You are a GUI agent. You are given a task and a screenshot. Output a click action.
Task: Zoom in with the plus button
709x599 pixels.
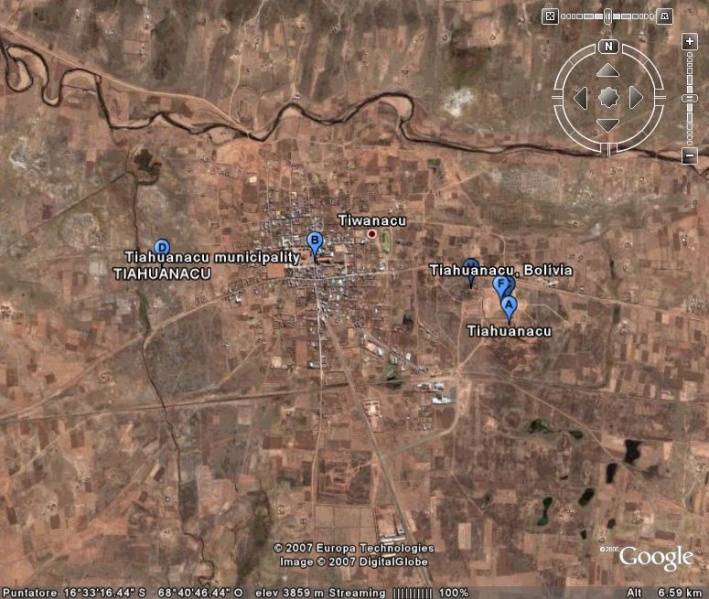tap(689, 42)
